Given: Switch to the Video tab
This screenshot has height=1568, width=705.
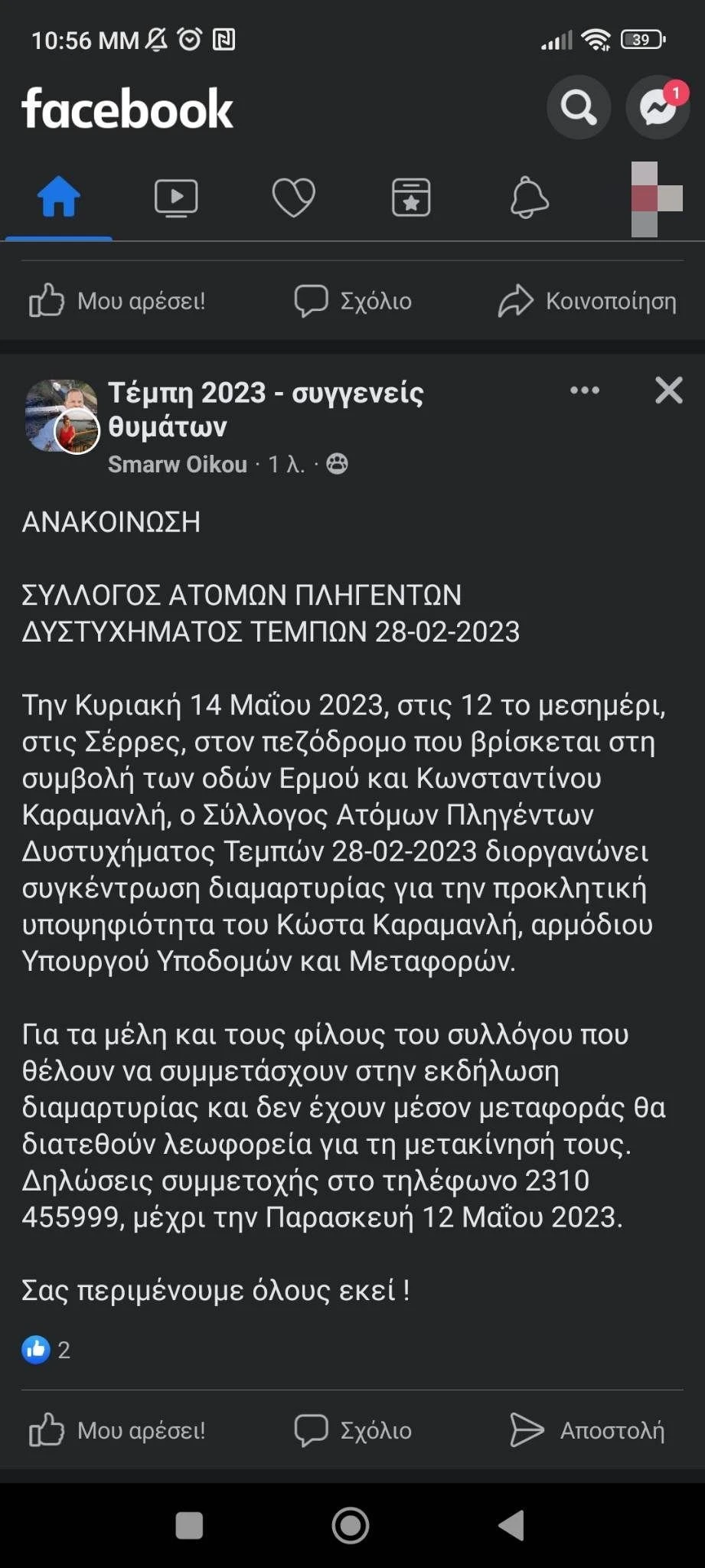Looking at the screenshot, I should [x=176, y=198].
